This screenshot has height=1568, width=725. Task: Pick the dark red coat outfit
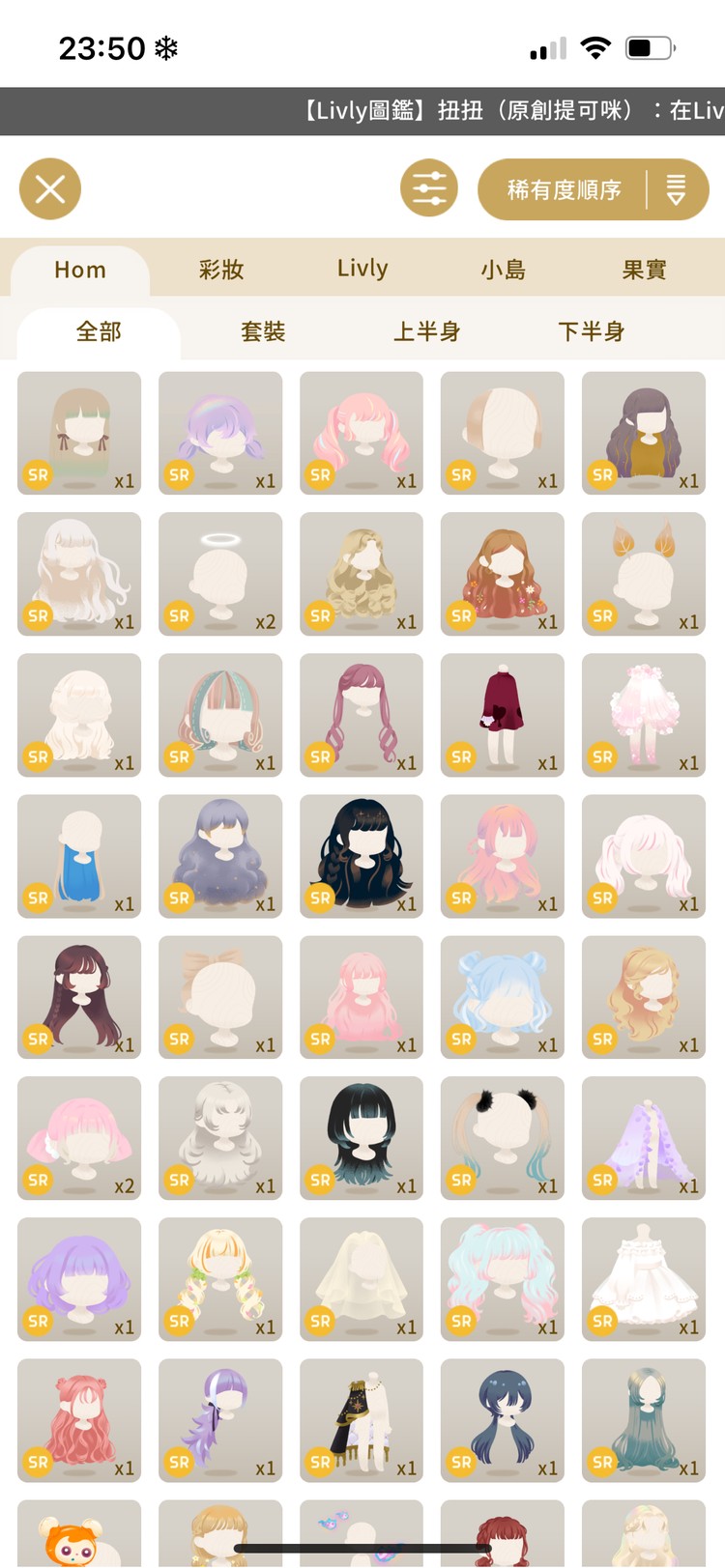pyautogui.click(x=503, y=715)
